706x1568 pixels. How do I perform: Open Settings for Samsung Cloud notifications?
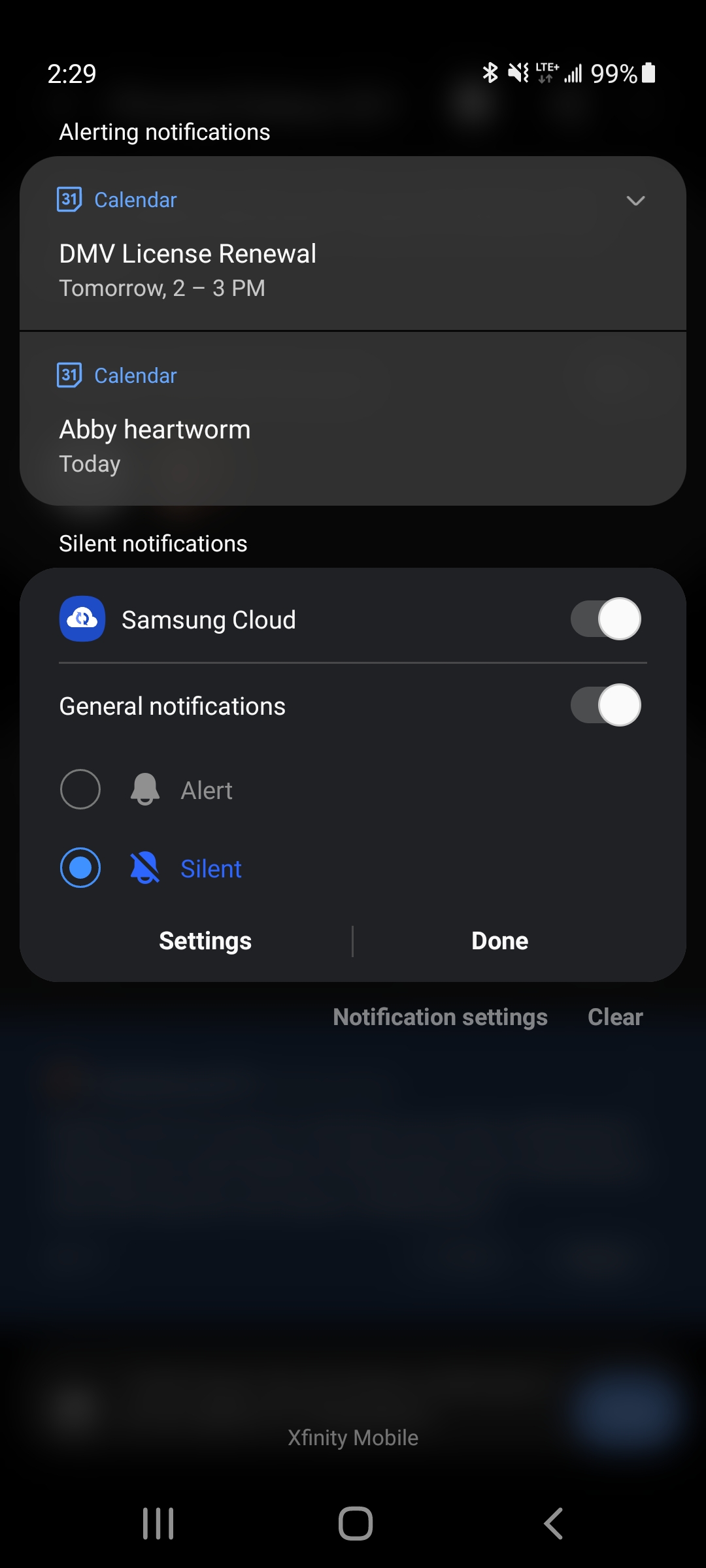205,941
